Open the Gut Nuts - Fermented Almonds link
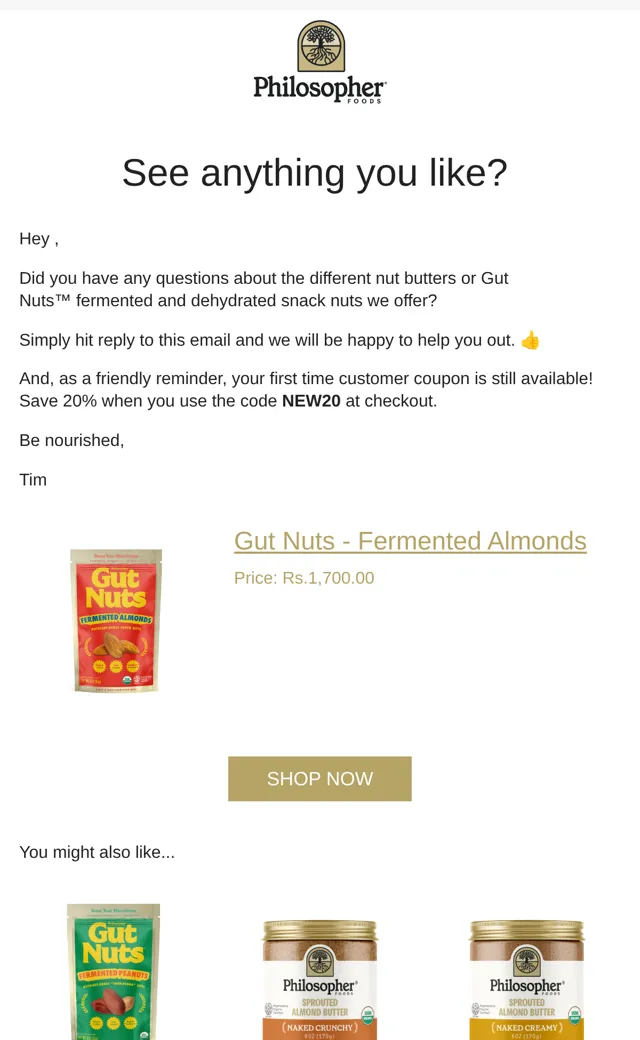Screen dimensions: 640x1040 point(410,541)
